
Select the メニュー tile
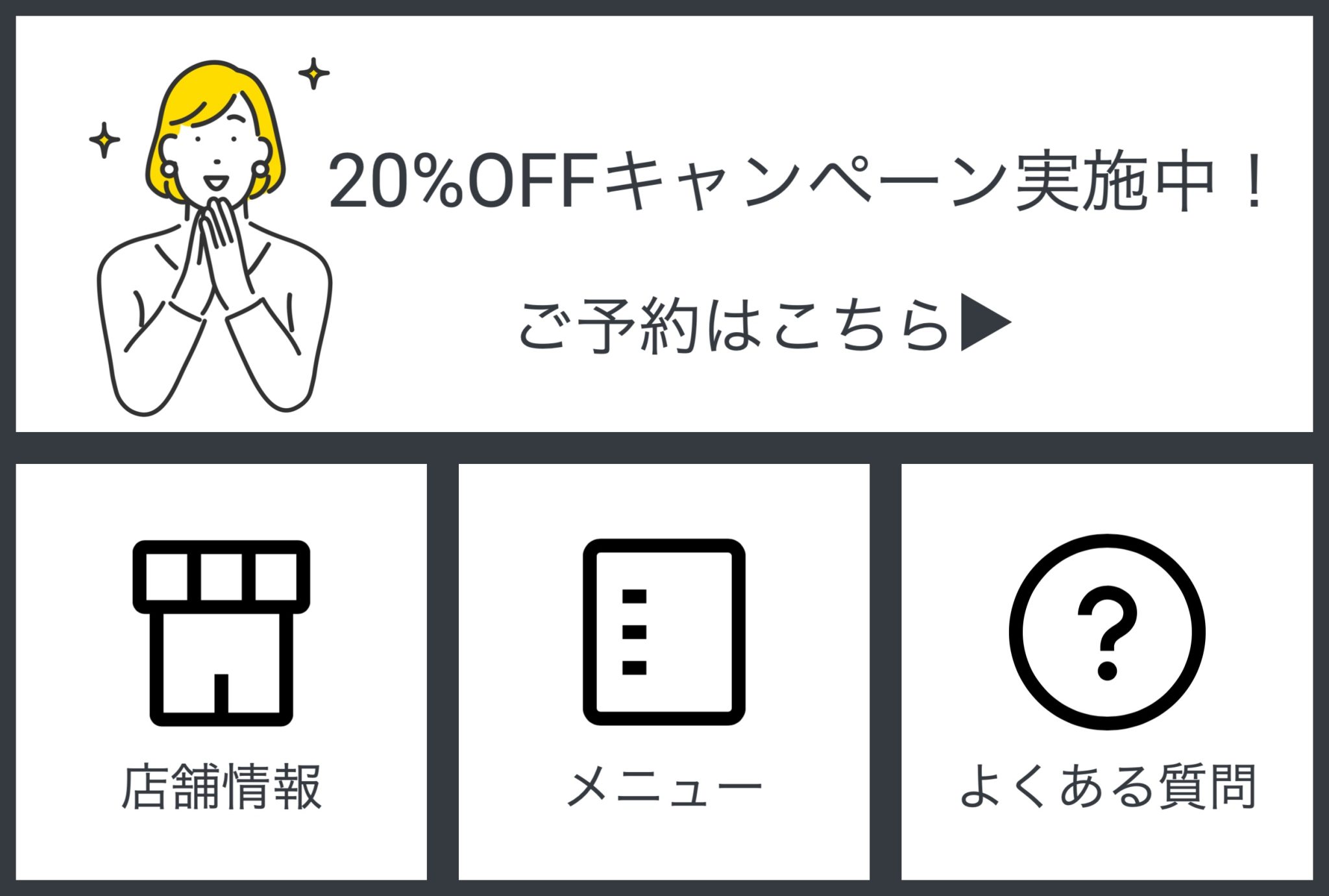click(664, 672)
